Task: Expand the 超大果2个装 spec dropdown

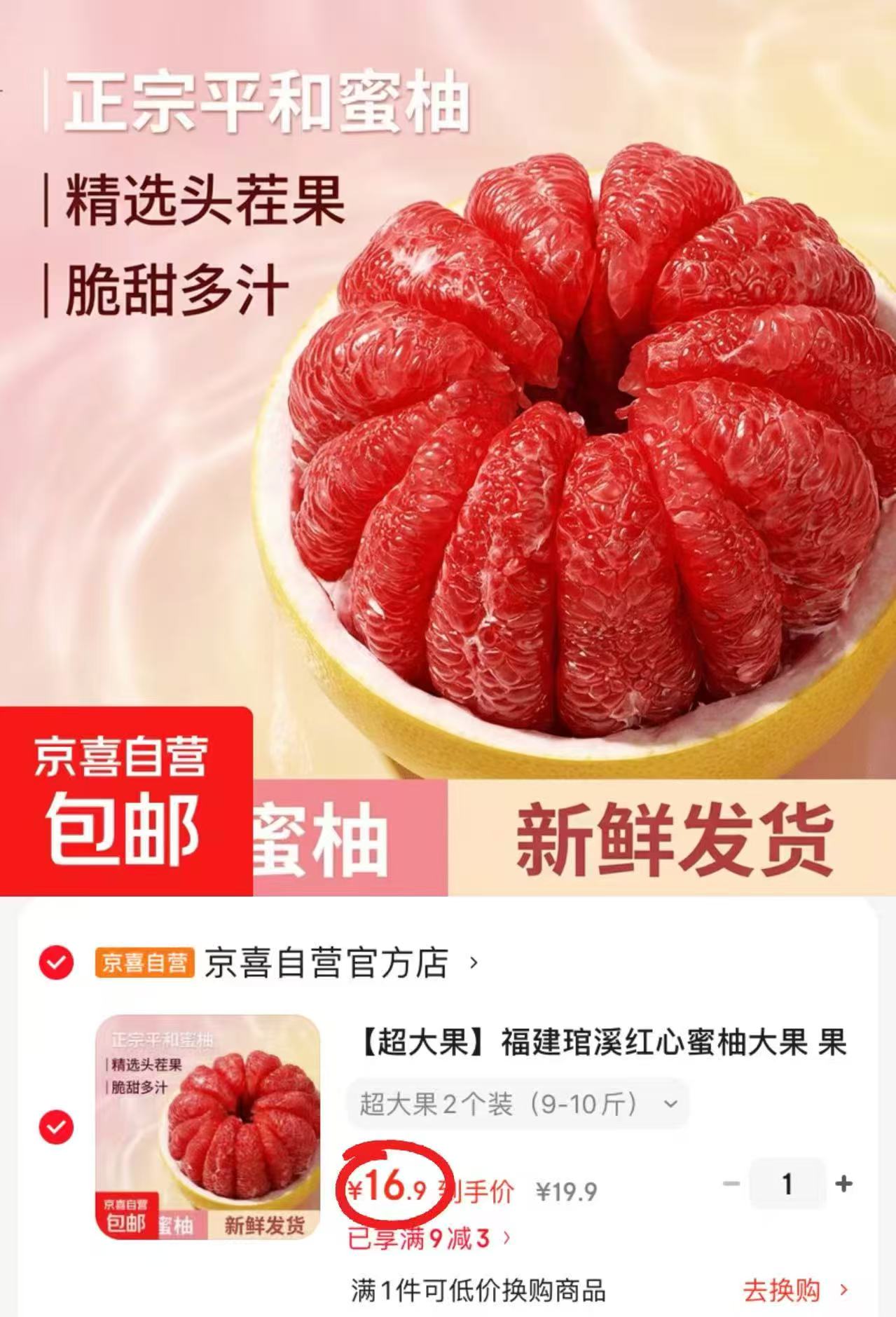Action: click(518, 1105)
